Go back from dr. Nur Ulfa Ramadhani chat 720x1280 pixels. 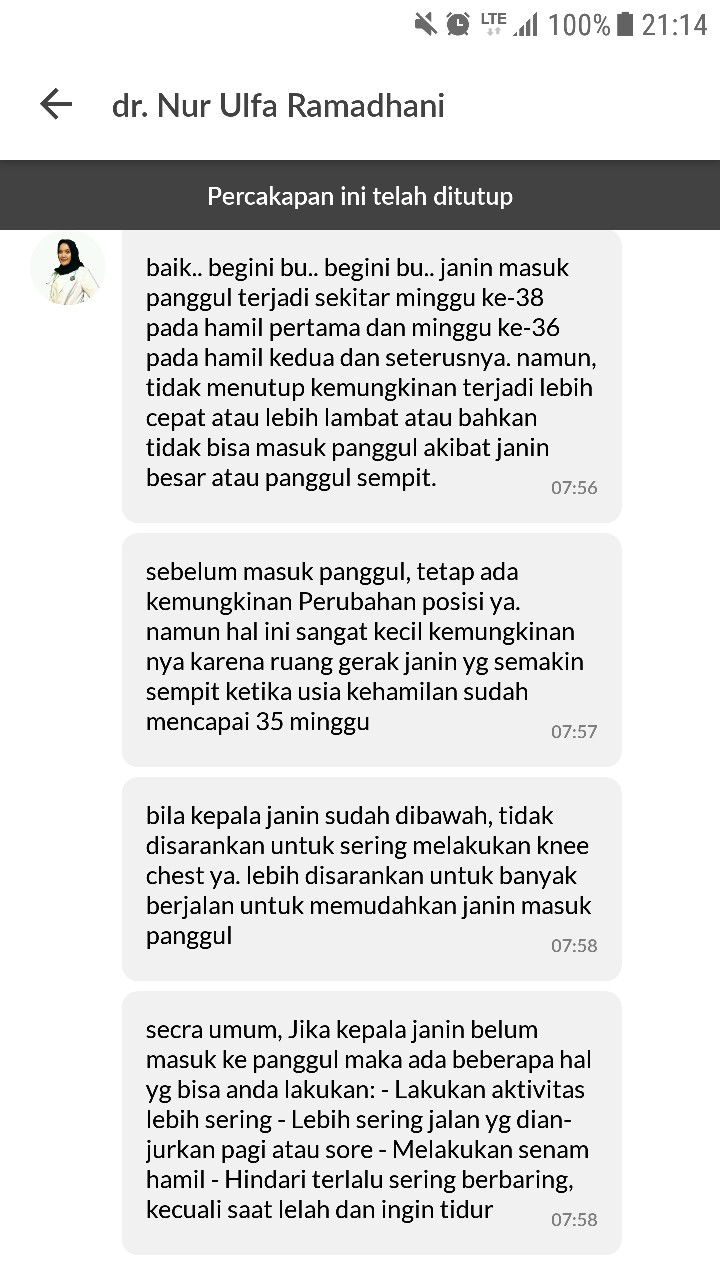click(x=56, y=105)
